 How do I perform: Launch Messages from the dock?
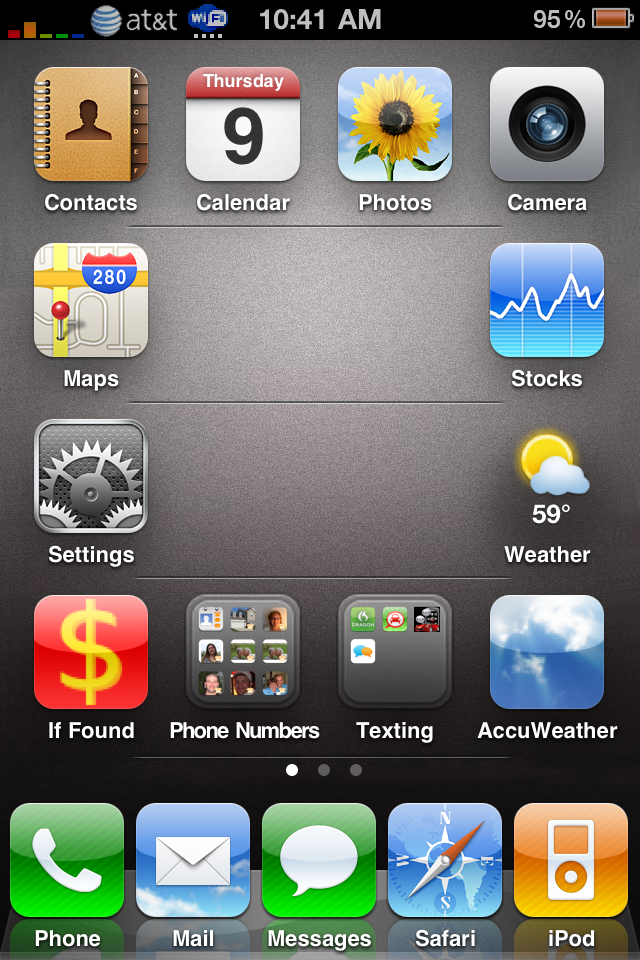319,861
